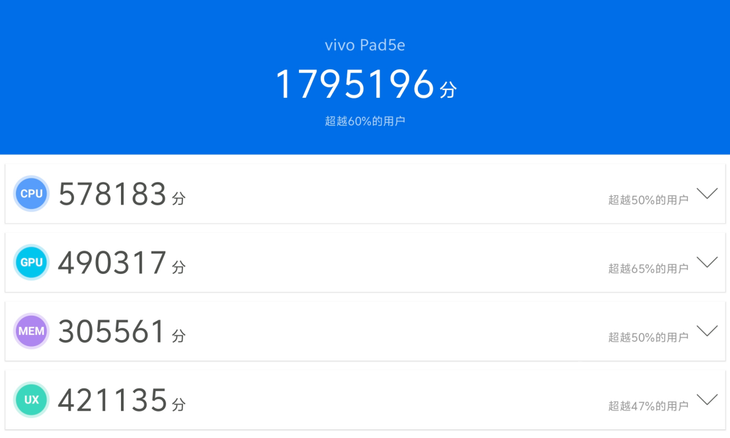The height and width of the screenshot is (438, 730).
Task: Expand the GPU score breakdown
Action: (x=707, y=263)
